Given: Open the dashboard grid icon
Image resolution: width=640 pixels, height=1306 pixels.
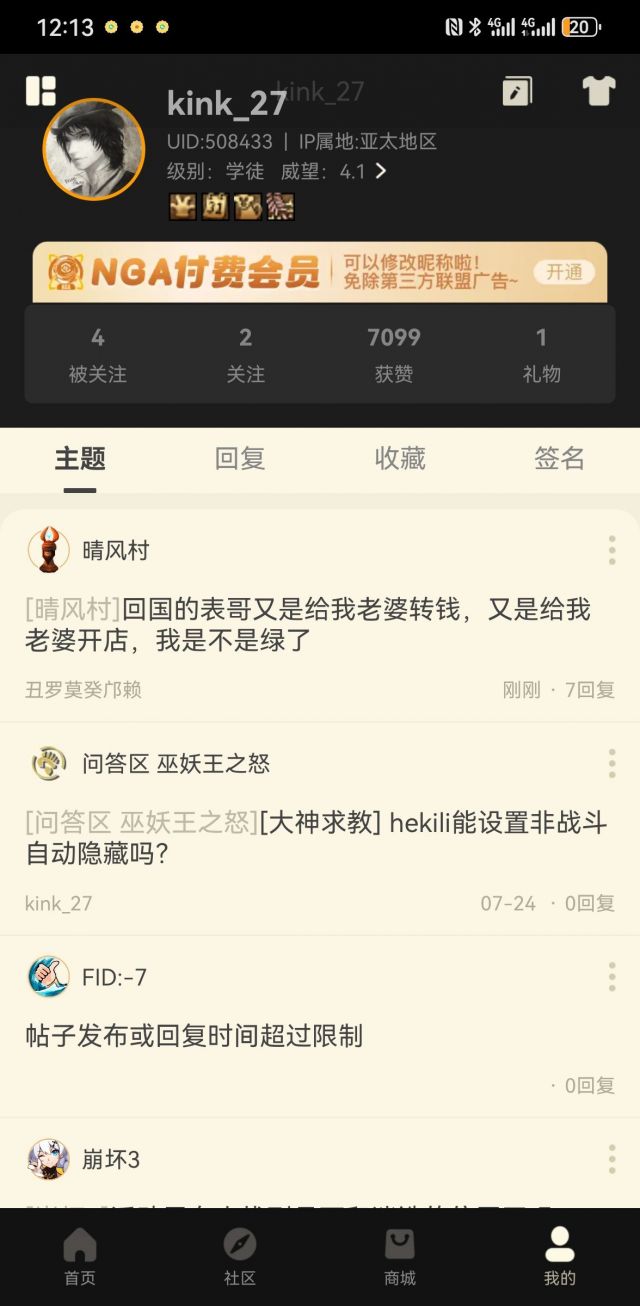Looking at the screenshot, I should click(41, 91).
